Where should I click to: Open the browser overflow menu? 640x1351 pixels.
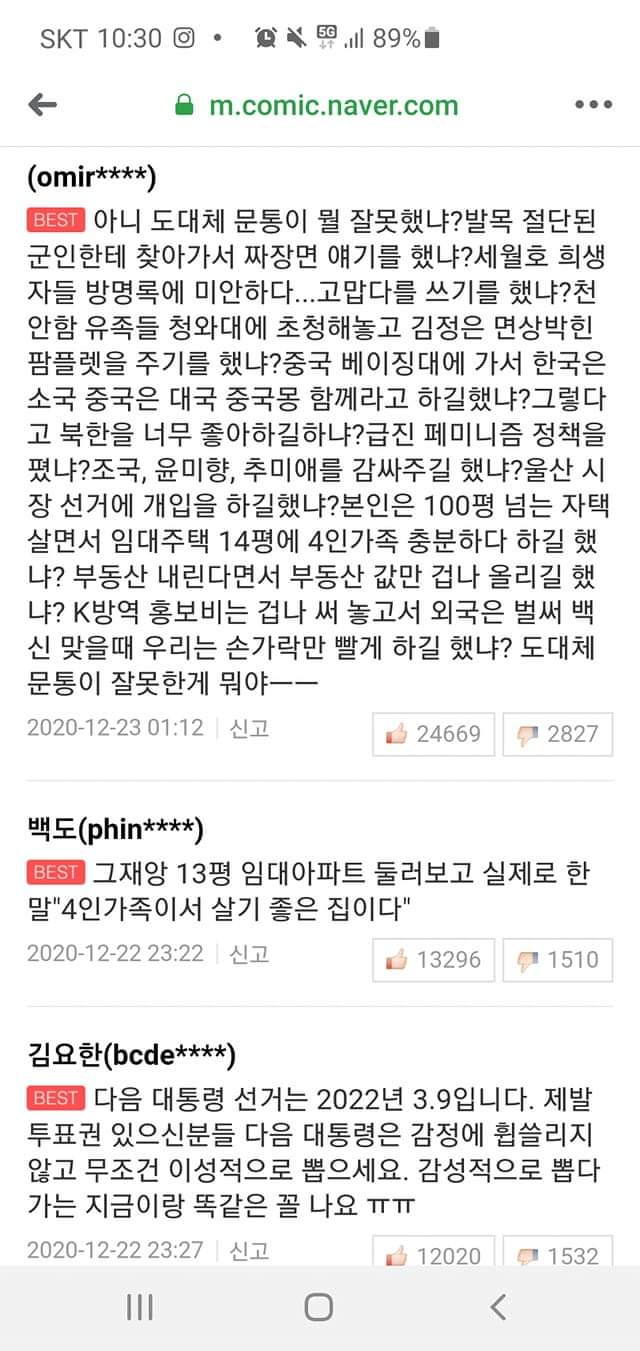(593, 104)
